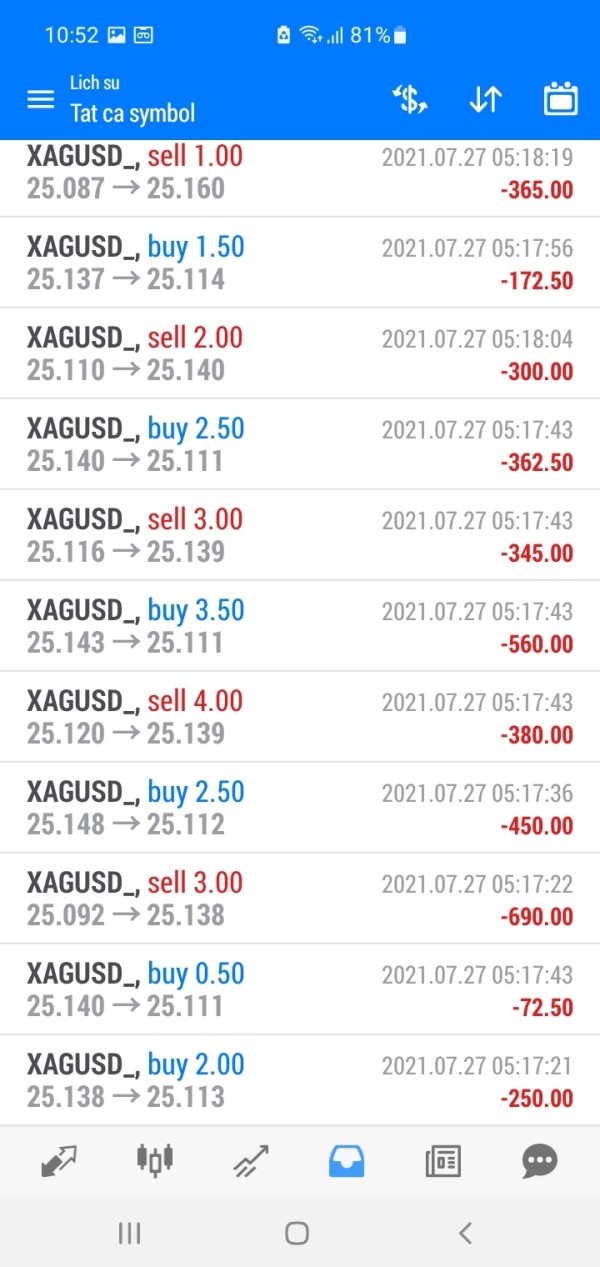This screenshot has height=1267, width=600.
Task: Open the buy 3.50 trade losing -560.00
Action: pyautogui.click(x=300, y=626)
